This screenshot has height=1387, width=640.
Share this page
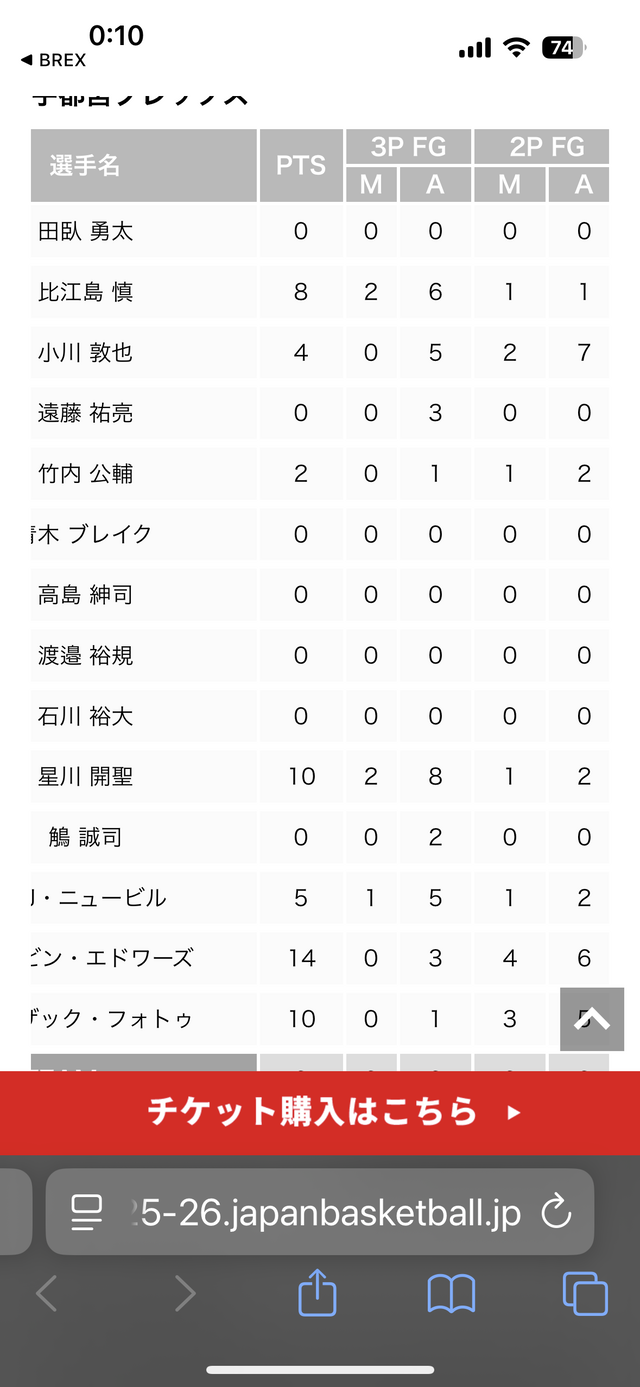tap(317, 1293)
